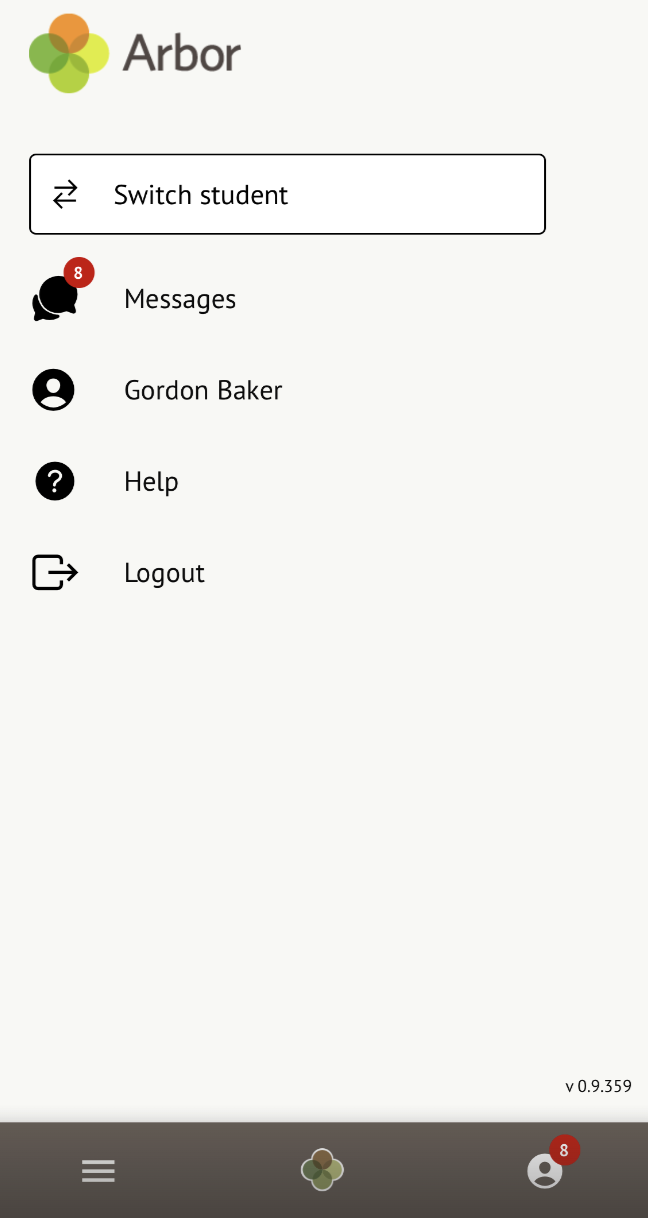Log out of the Arbor app
The width and height of the screenshot is (648, 1218).
pyautogui.click(x=164, y=573)
